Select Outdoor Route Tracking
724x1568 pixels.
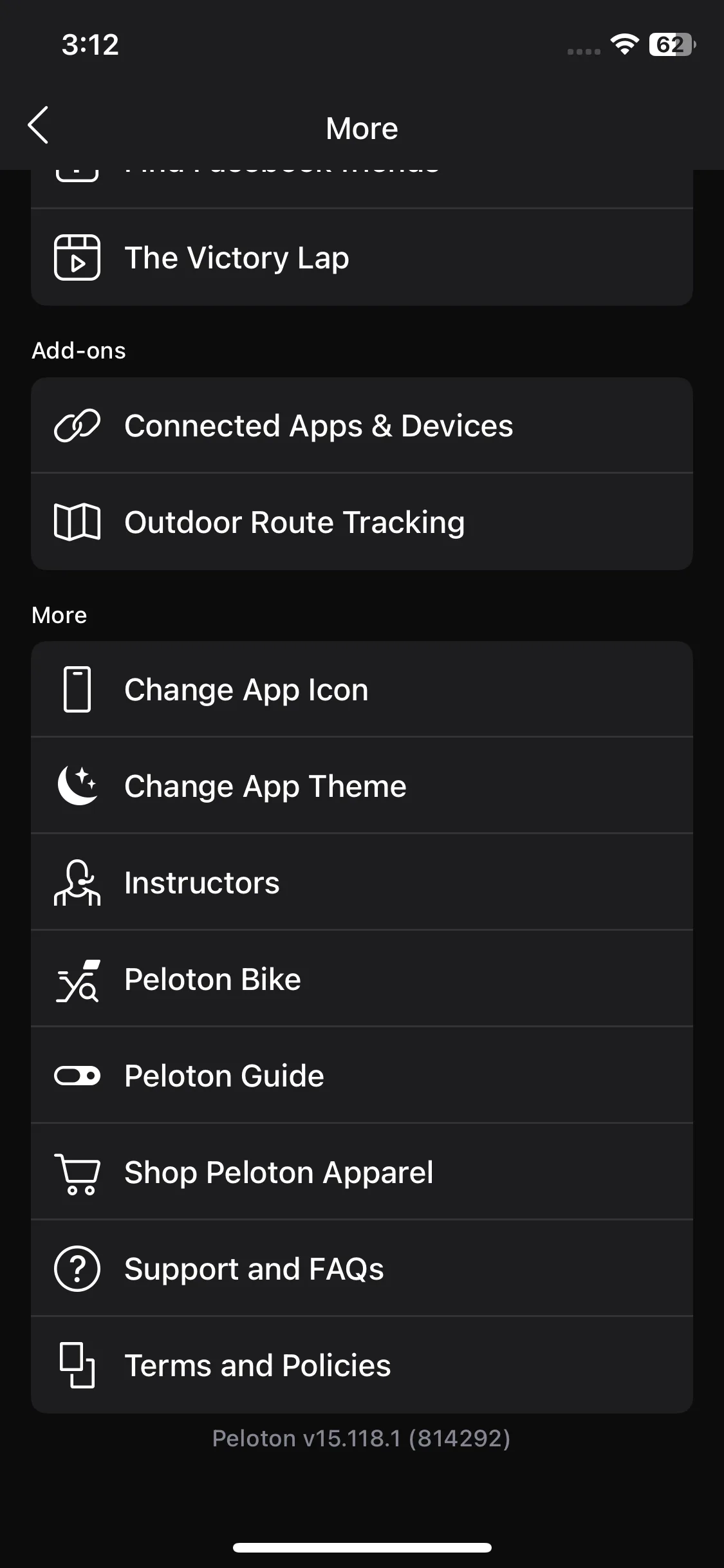click(x=362, y=522)
